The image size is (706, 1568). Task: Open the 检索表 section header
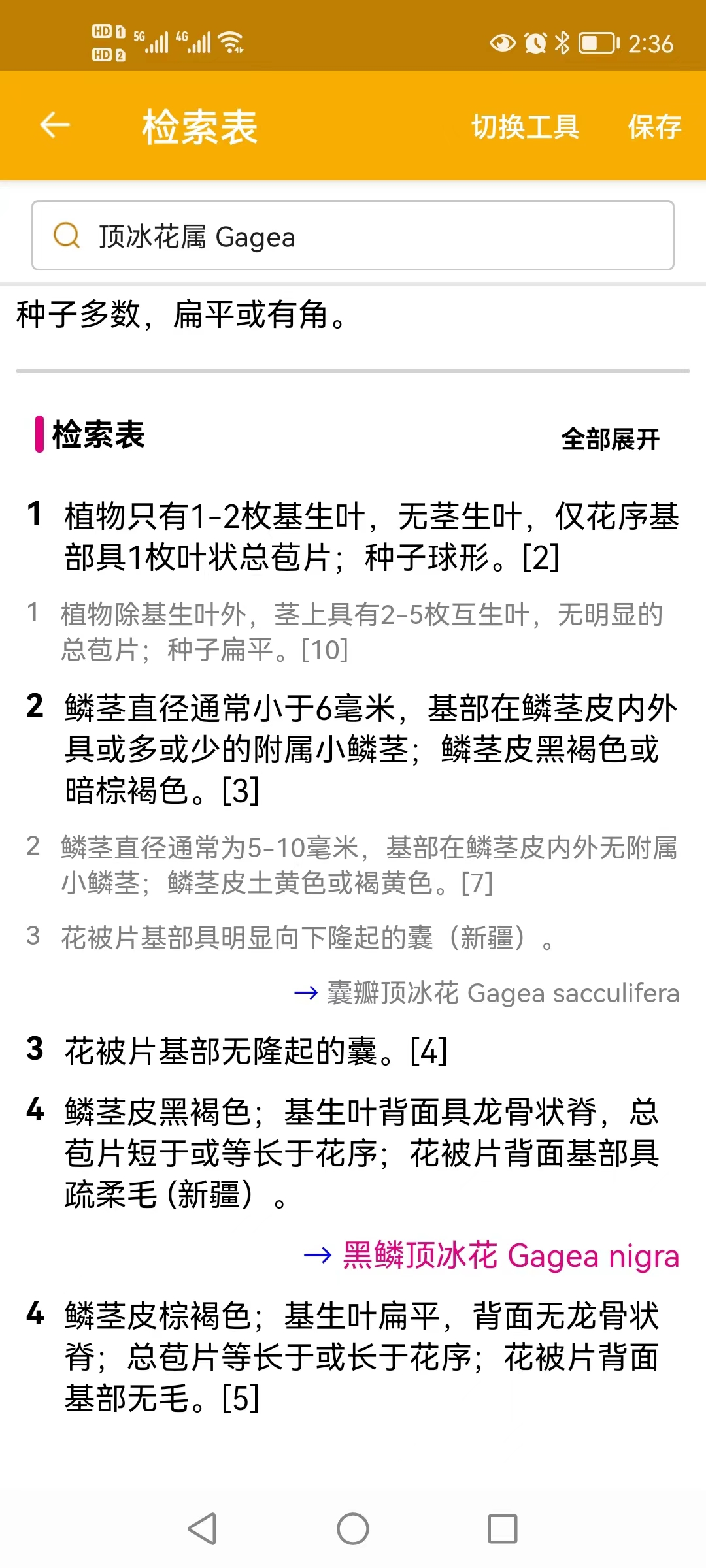98,438
